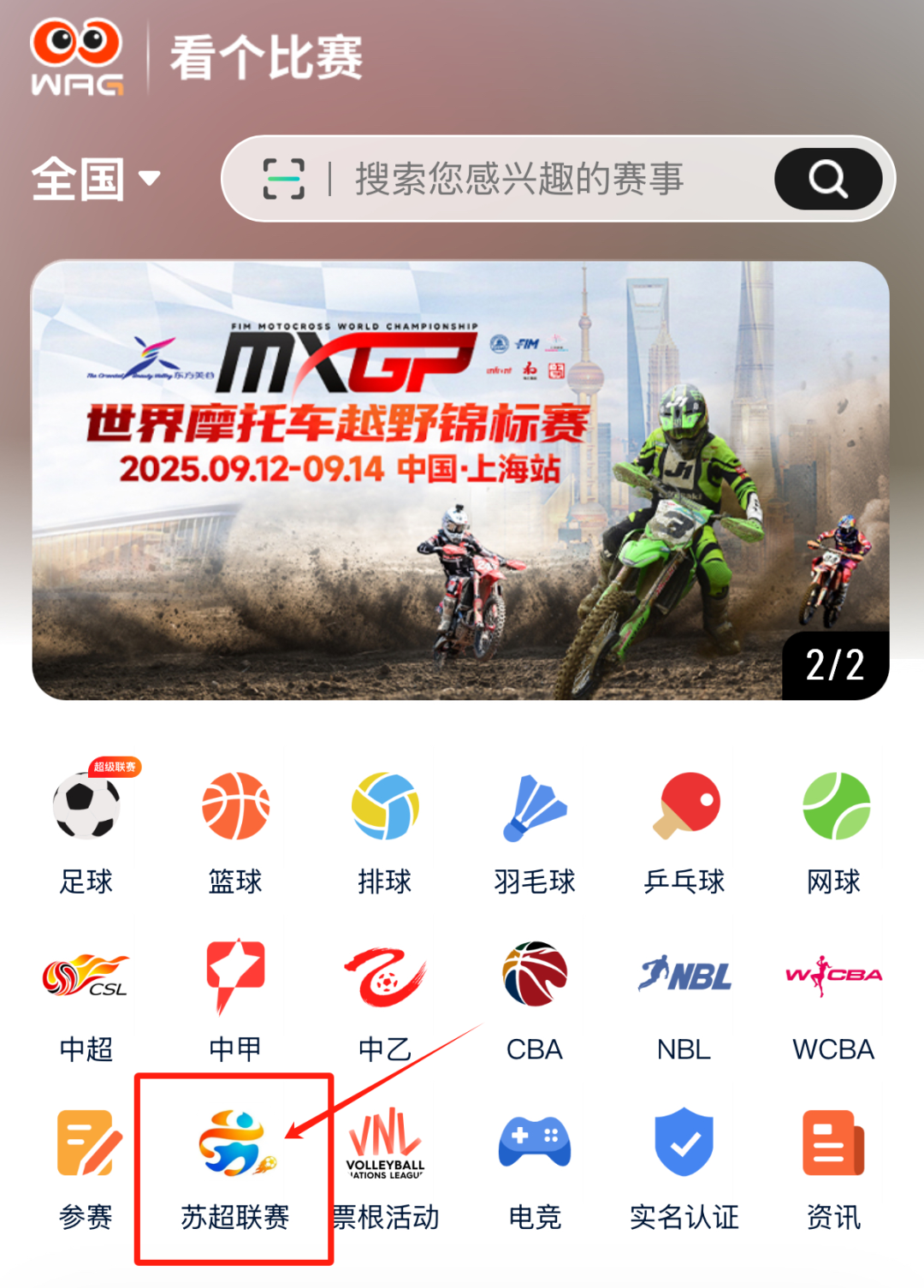Tap the black magnifier search button
The height and width of the screenshot is (1288, 924).
(827, 179)
